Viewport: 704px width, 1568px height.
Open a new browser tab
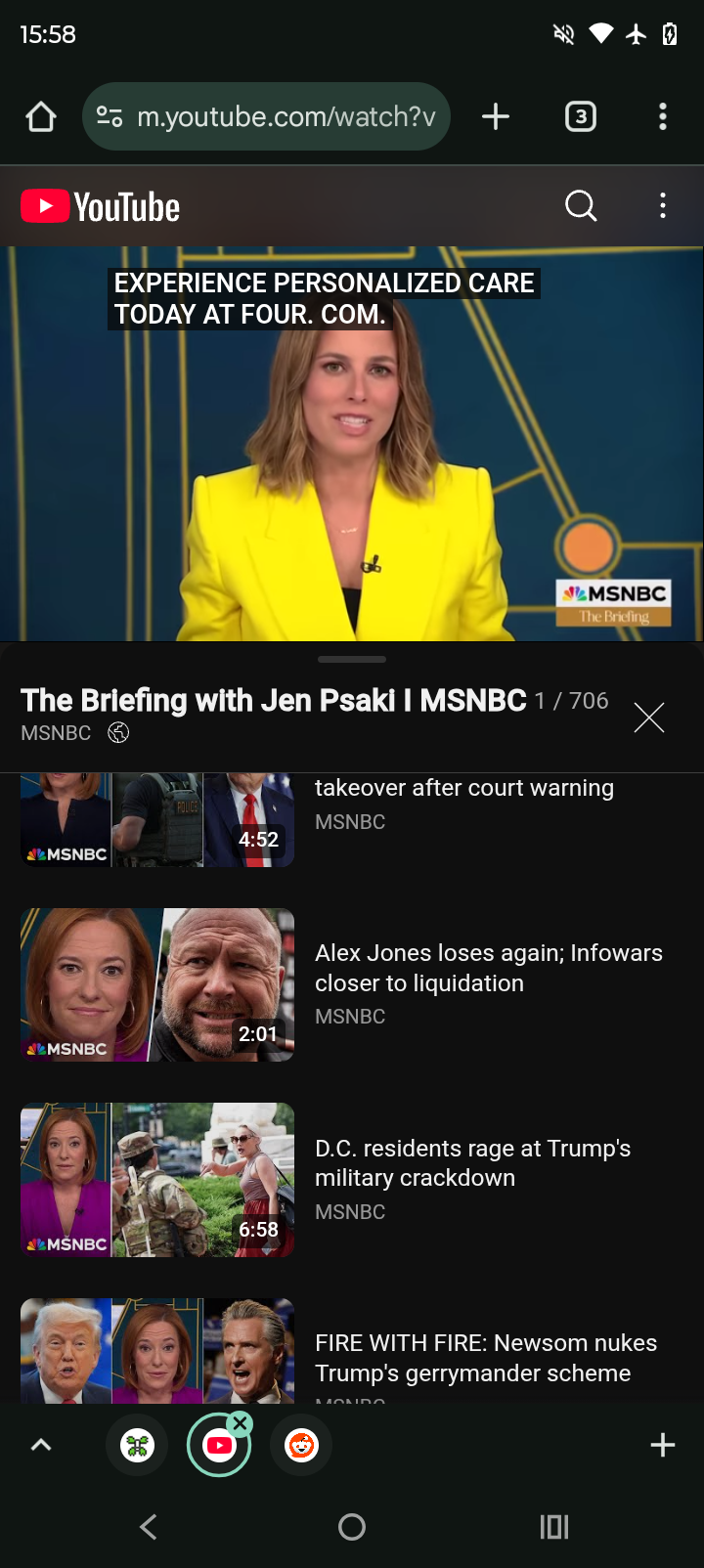click(x=496, y=117)
